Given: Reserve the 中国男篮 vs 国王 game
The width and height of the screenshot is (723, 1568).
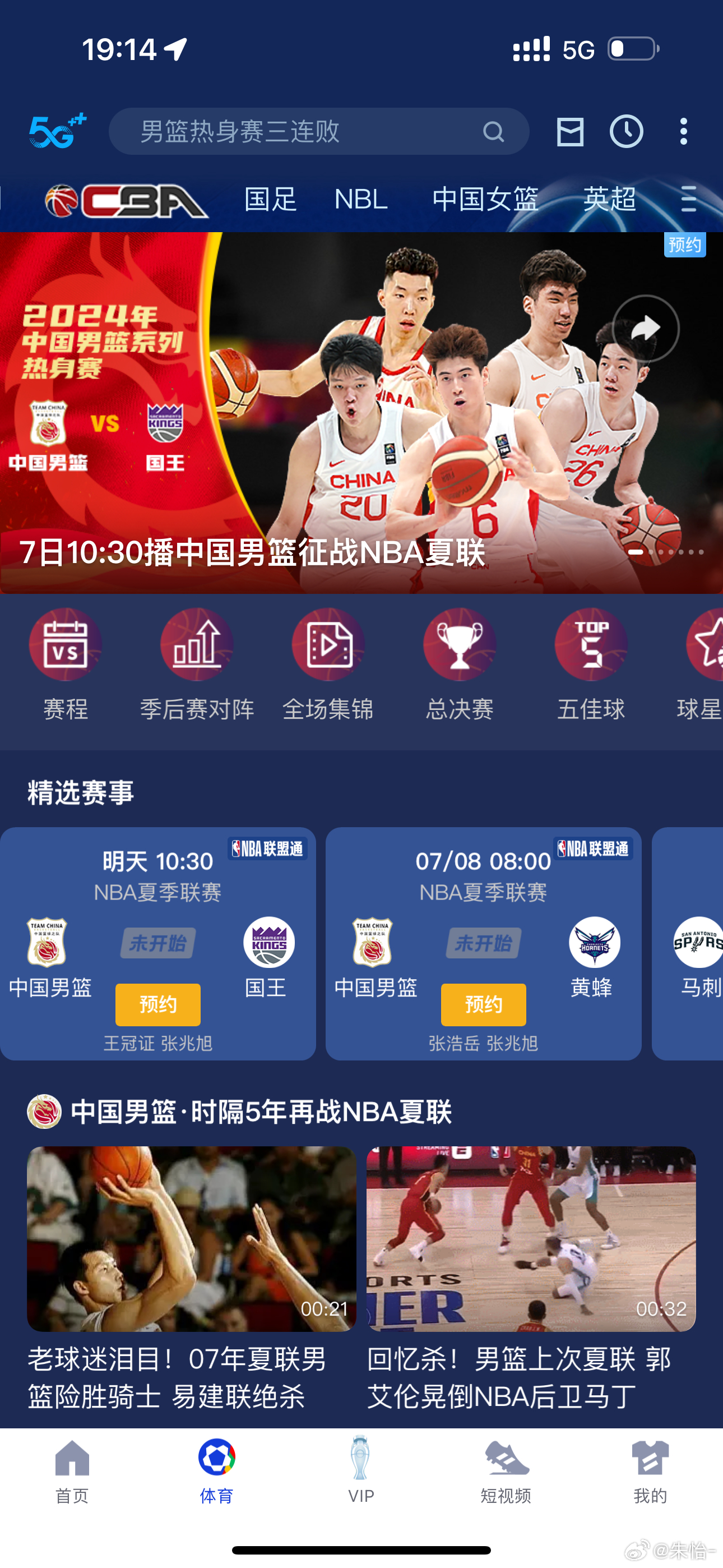Looking at the screenshot, I should tap(158, 1004).
